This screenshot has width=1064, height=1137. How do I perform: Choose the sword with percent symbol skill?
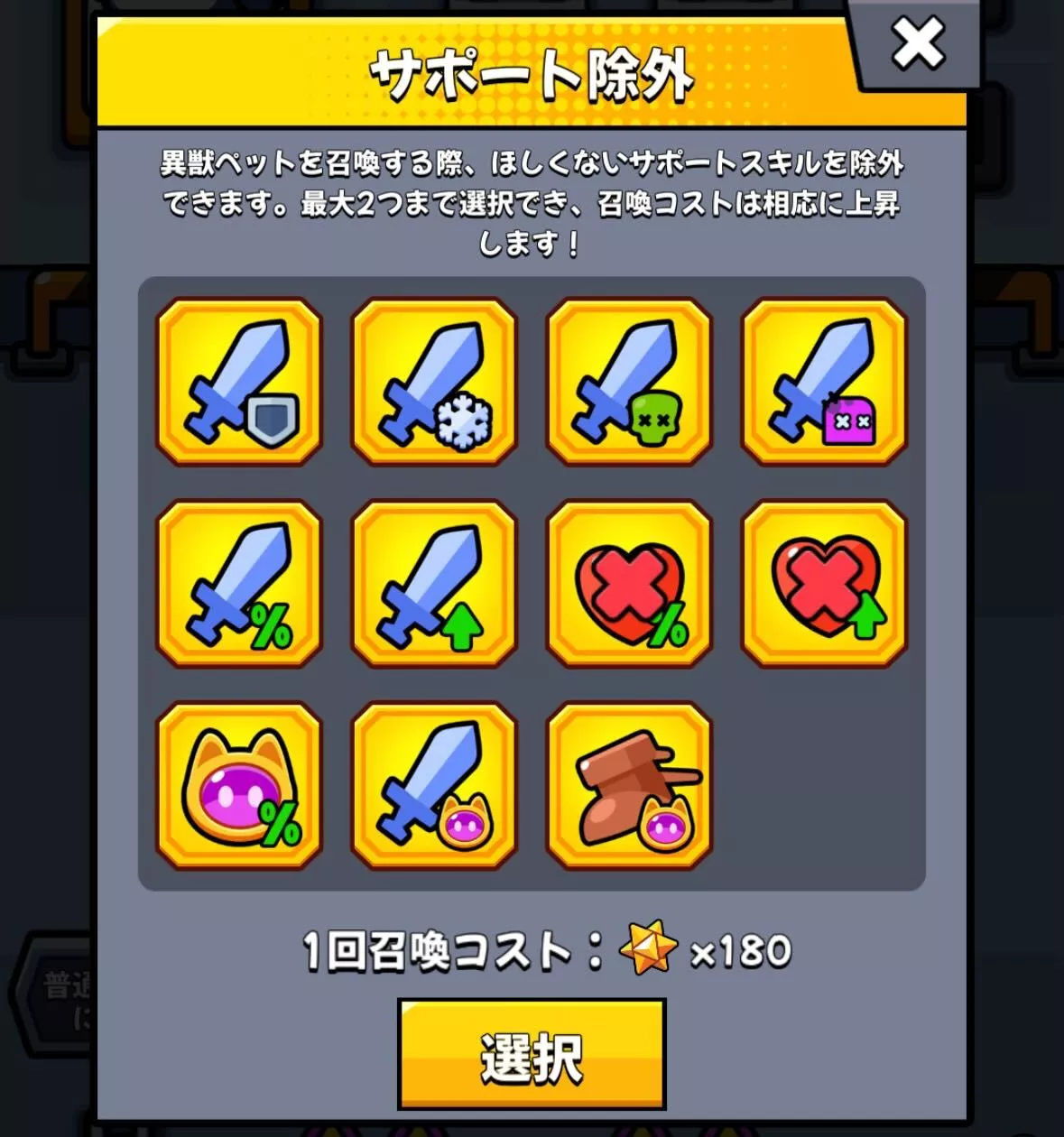(x=238, y=585)
